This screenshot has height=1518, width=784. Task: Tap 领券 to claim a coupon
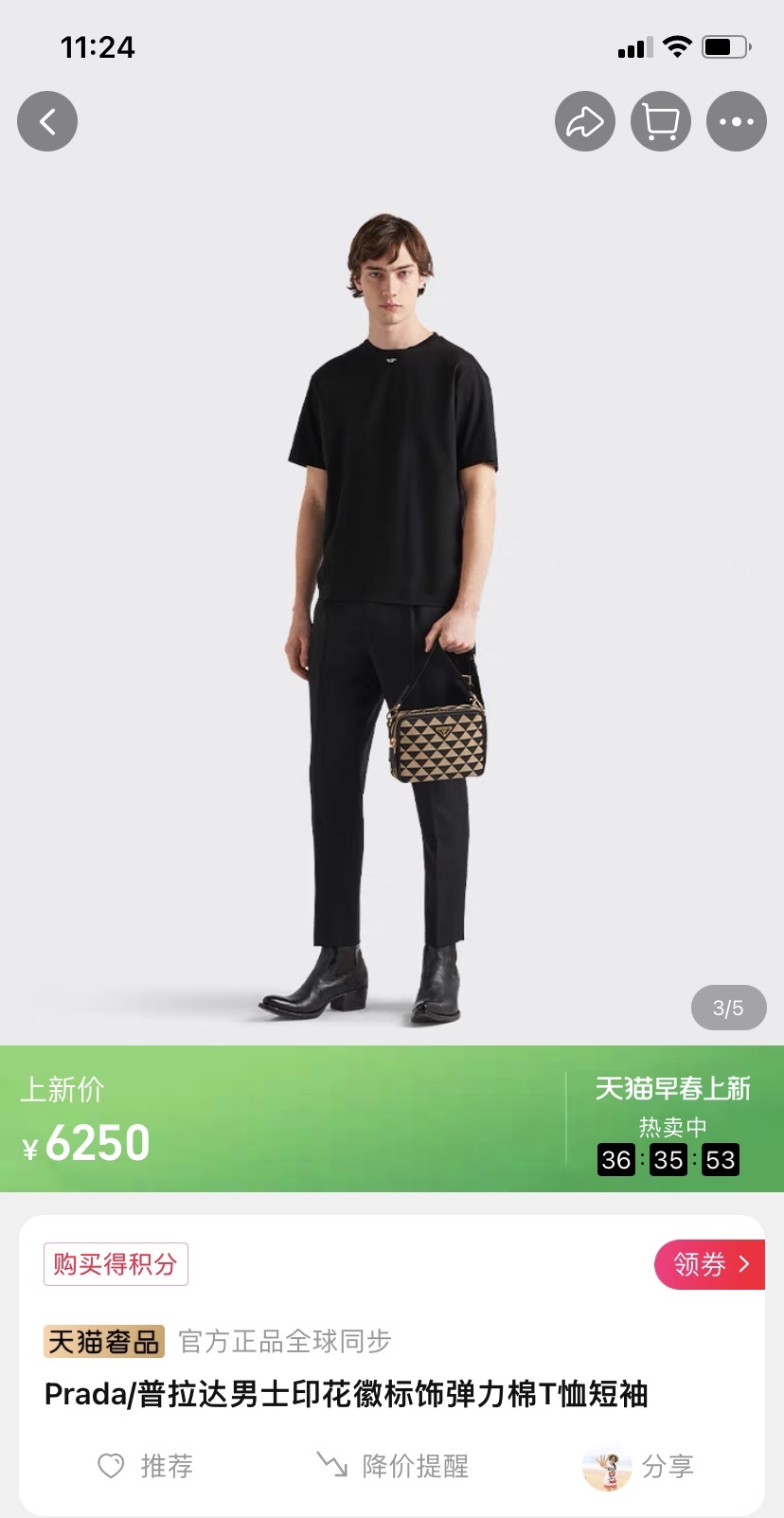pyautogui.click(x=709, y=1264)
